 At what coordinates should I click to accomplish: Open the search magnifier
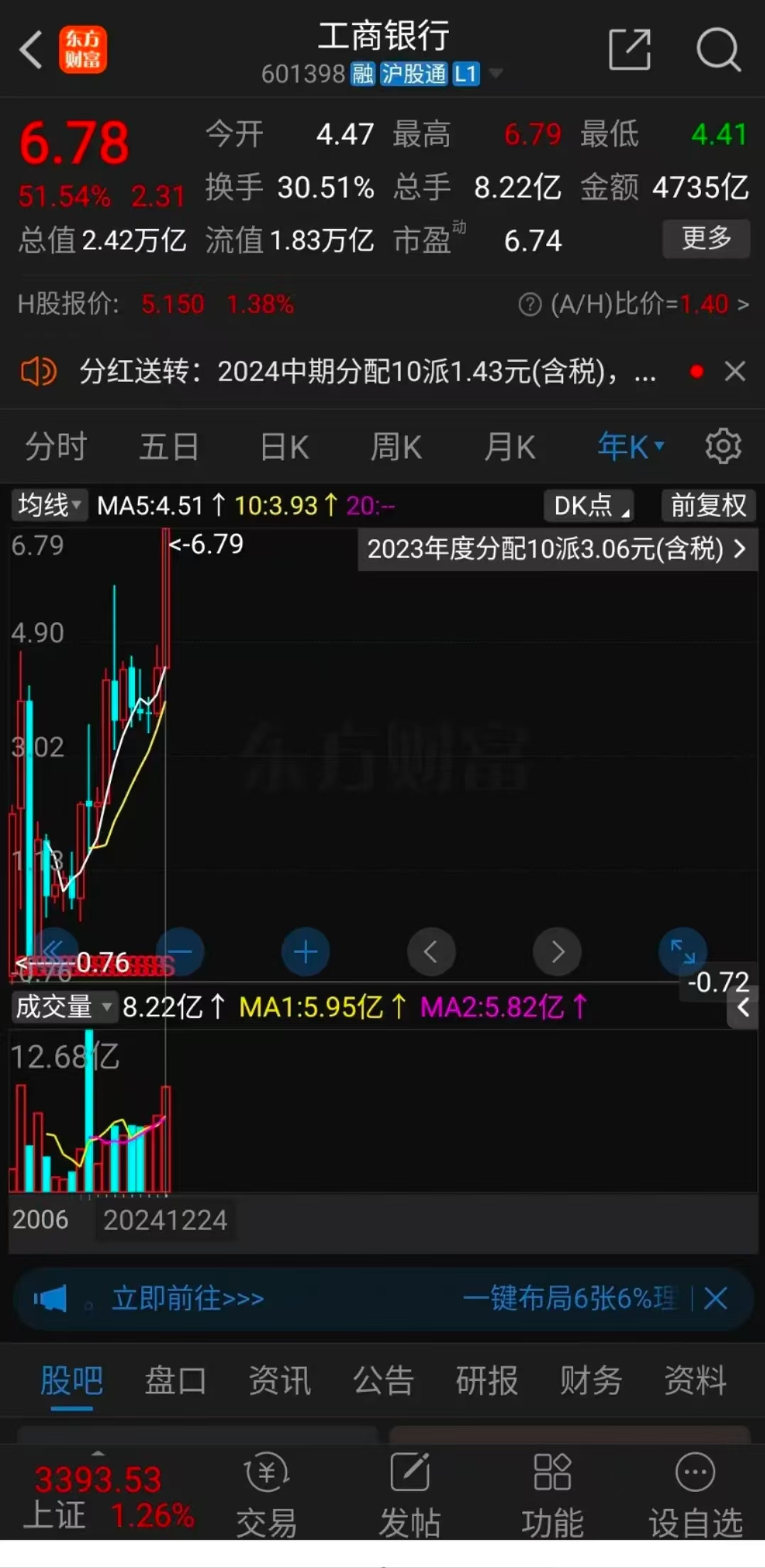click(x=718, y=50)
